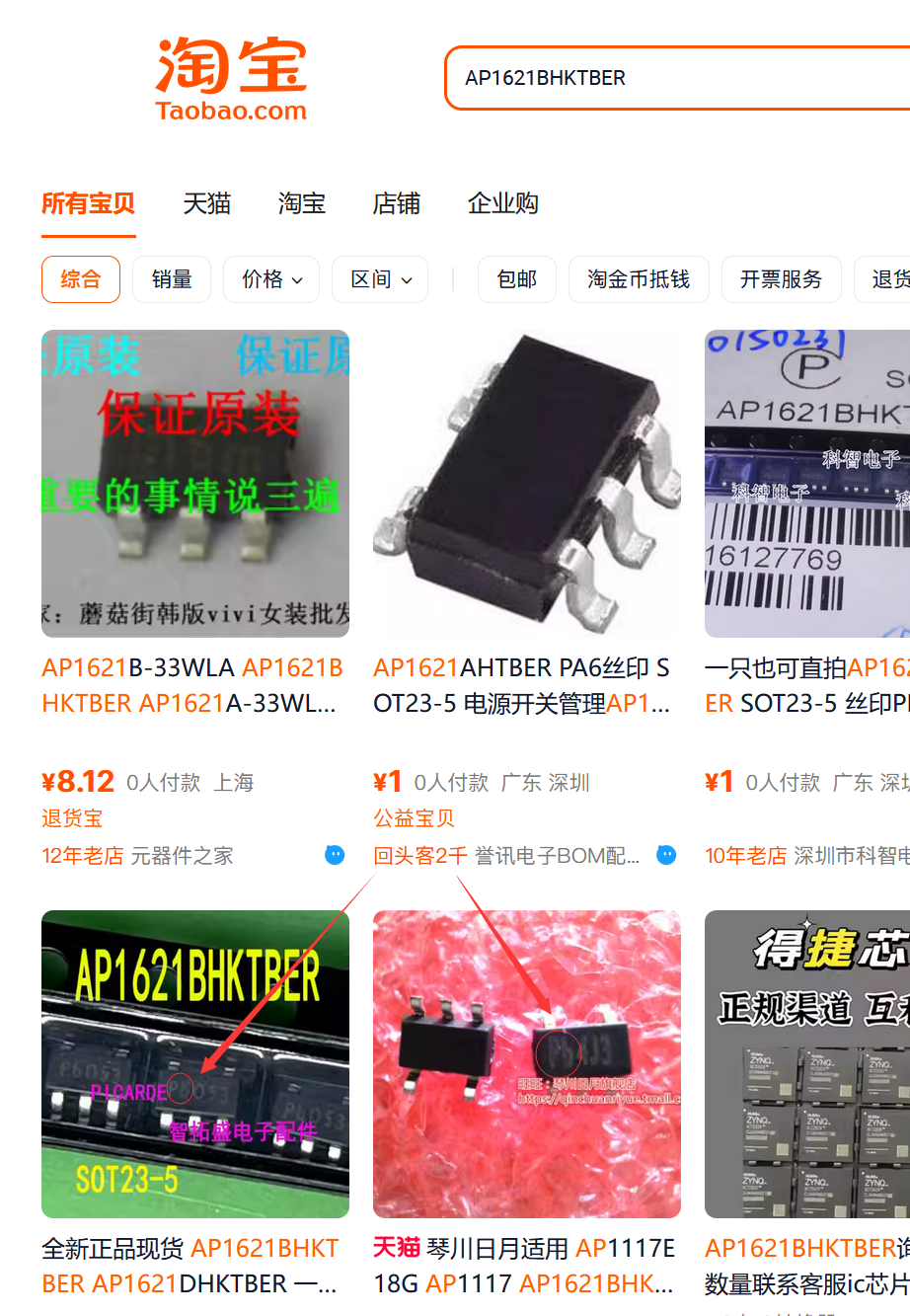910x1316 pixels.
Task: Expand the 价格 sort dropdown
Action: tap(271, 279)
